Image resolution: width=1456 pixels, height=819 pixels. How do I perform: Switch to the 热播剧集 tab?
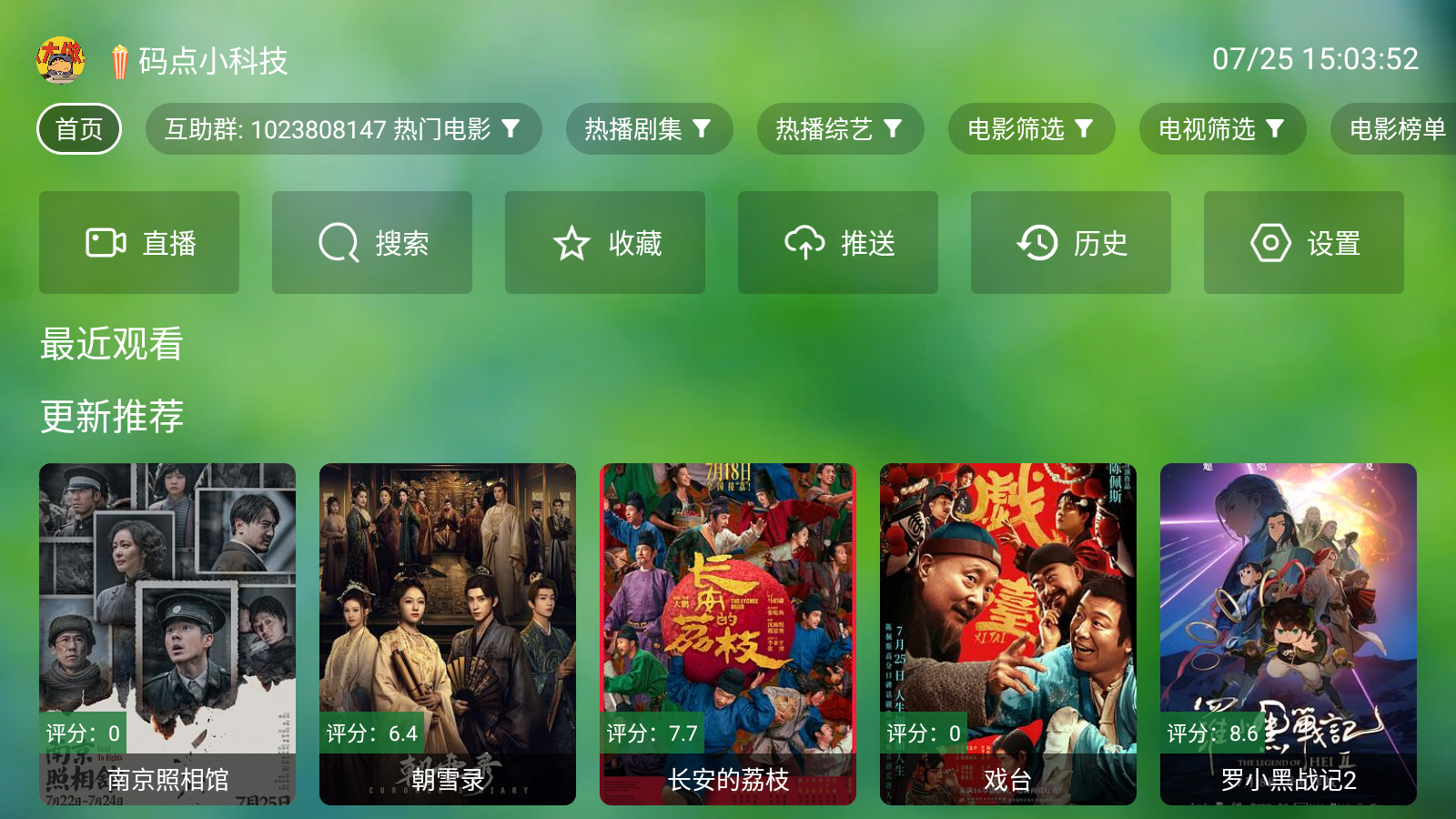tap(649, 129)
